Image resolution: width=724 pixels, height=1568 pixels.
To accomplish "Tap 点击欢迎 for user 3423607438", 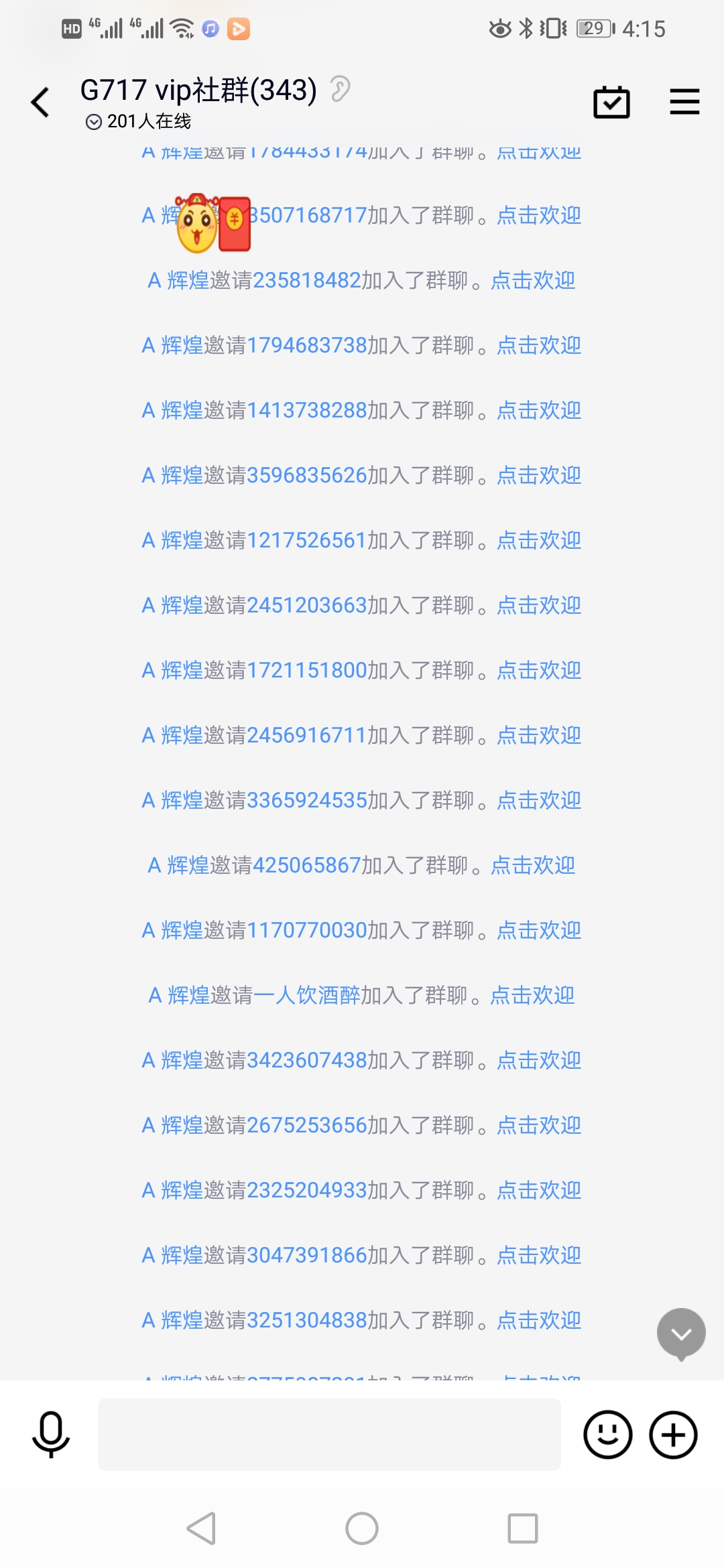I will pos(539,1060).
